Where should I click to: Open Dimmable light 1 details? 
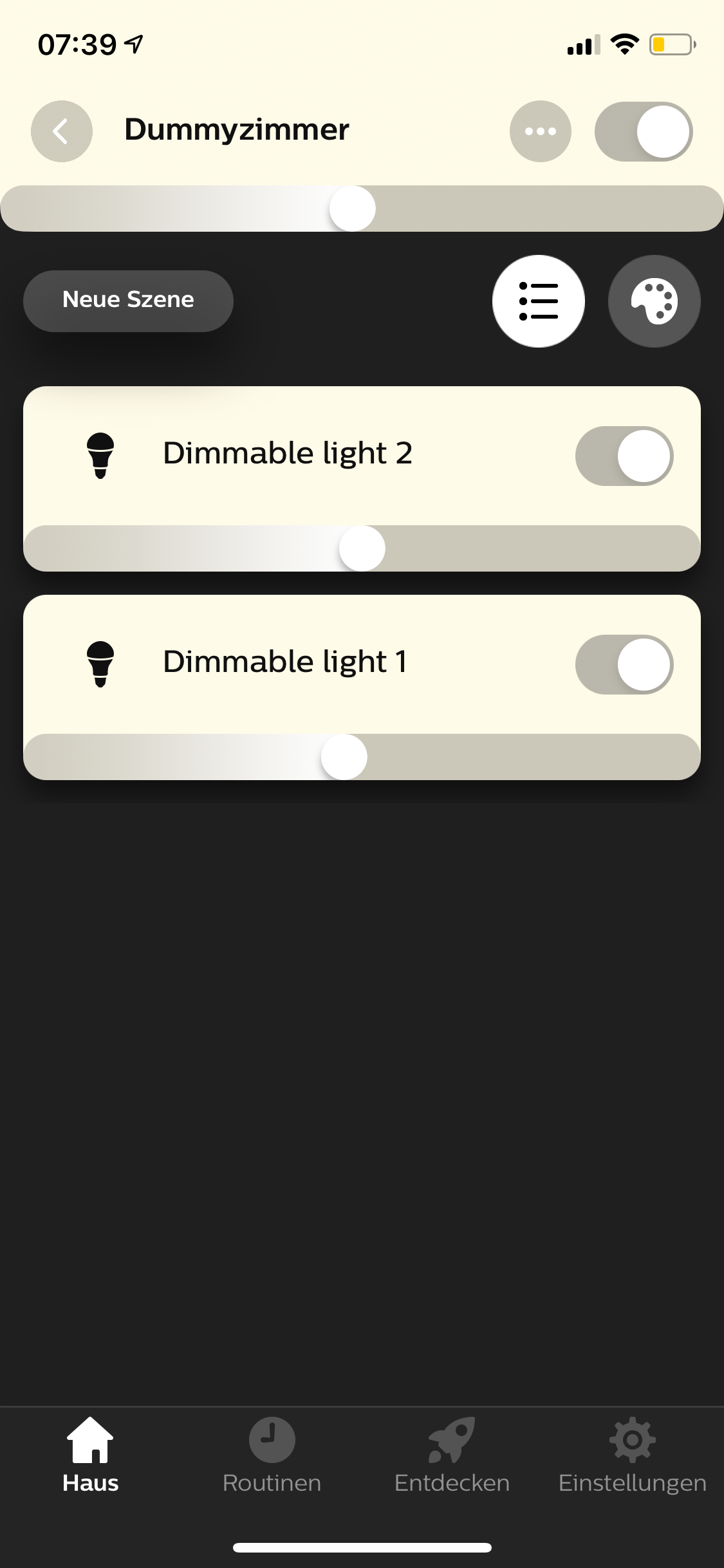[x=284, y=662]
